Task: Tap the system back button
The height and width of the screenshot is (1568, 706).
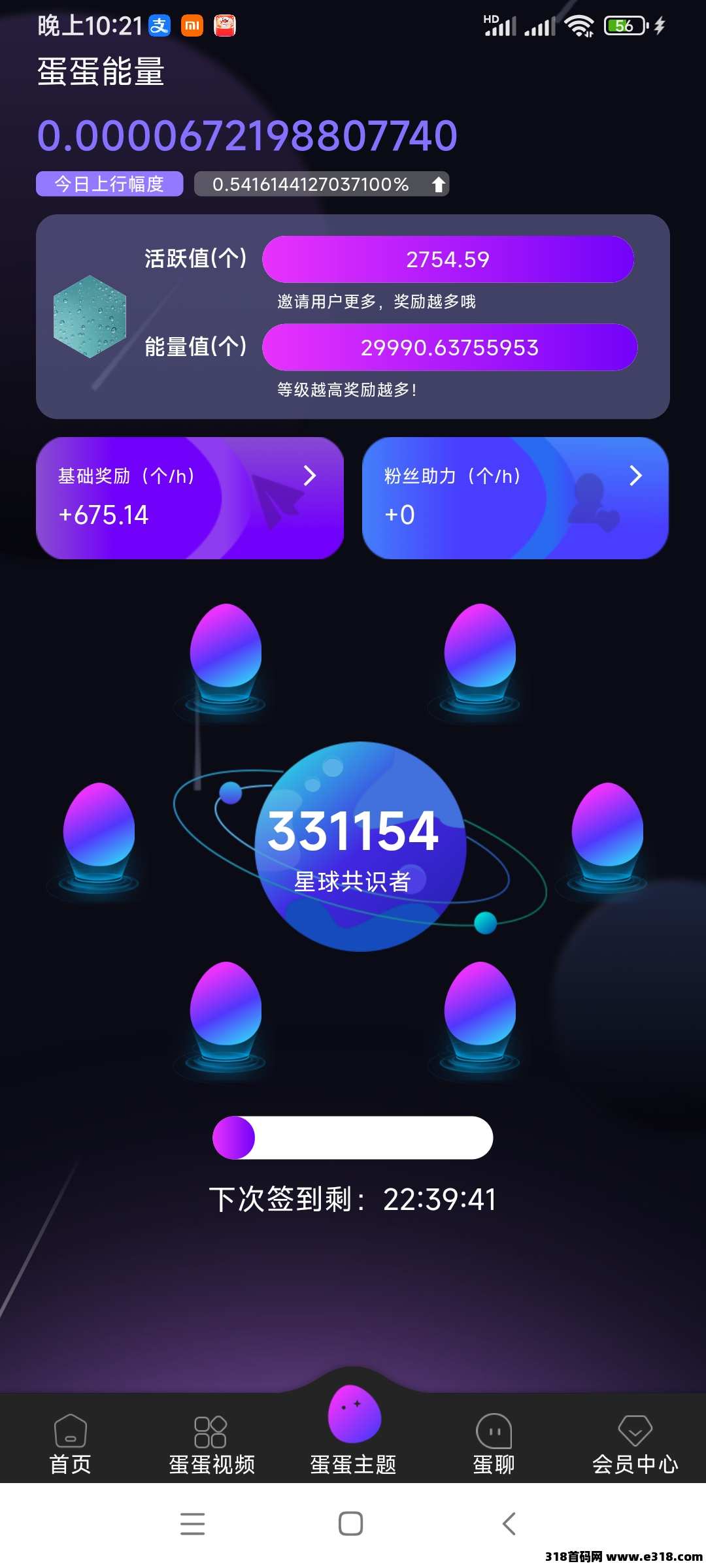Action: pyautogui.click(x=509, y=1524)
